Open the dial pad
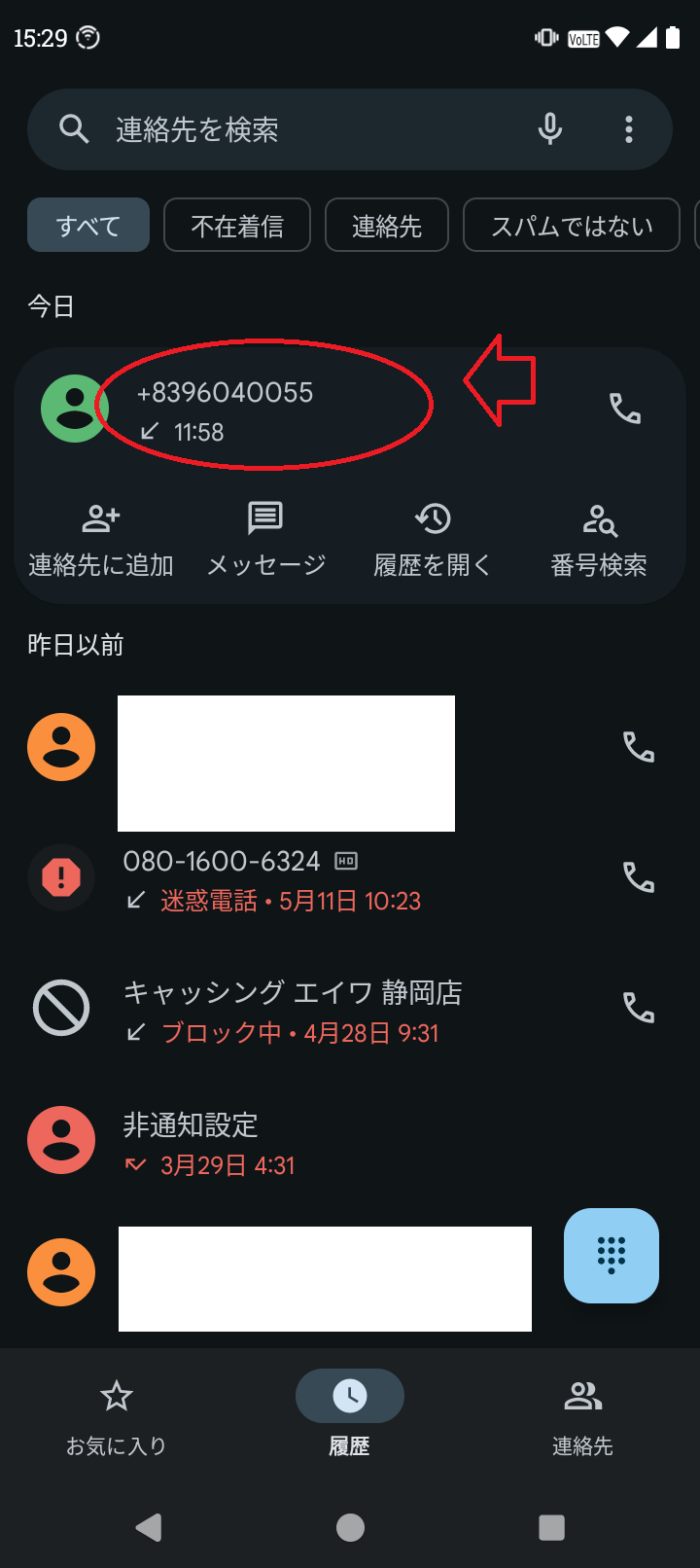Viewport: 700px width, 1568px height. pos(611,1255)
